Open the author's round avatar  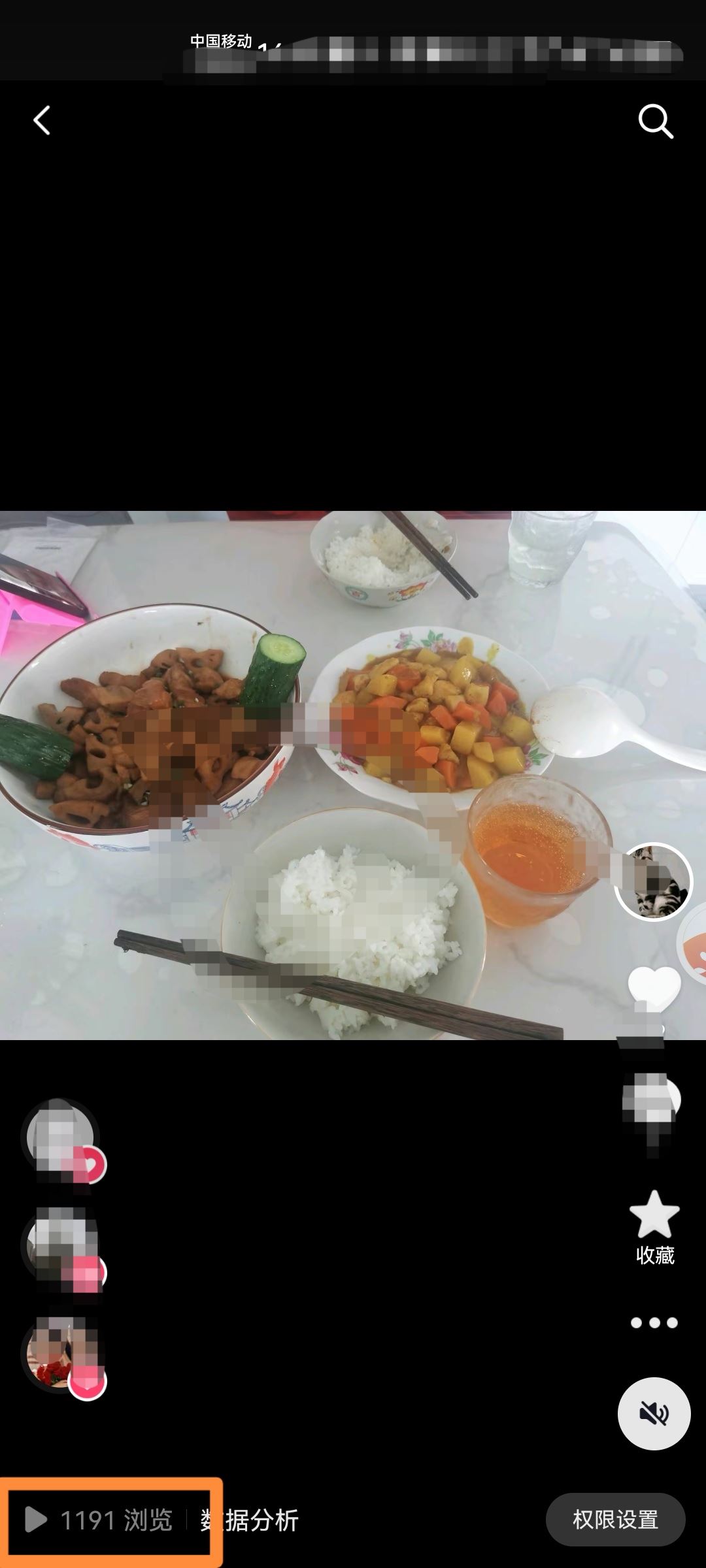[653, 881]
